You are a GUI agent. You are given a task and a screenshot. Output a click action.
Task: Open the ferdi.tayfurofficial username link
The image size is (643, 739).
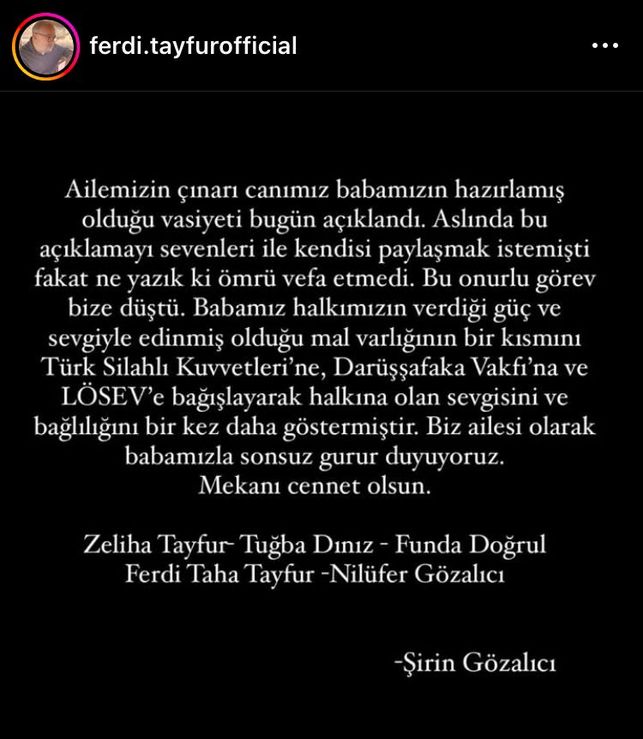tap(193, 46)
